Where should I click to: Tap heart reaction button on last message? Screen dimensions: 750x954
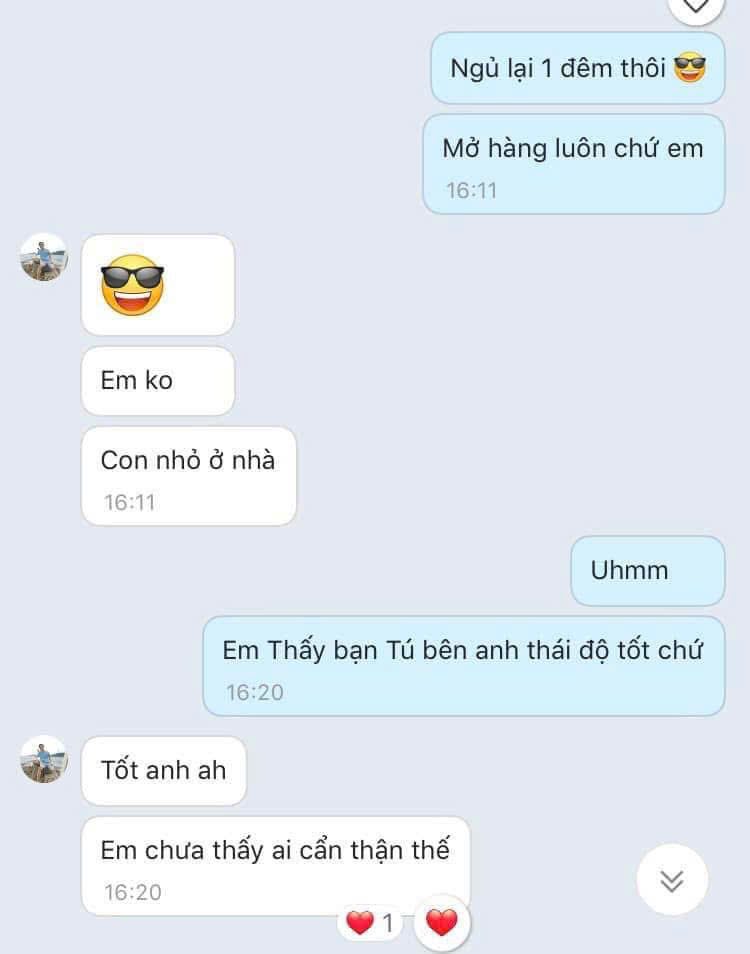(x=441, y=923)
